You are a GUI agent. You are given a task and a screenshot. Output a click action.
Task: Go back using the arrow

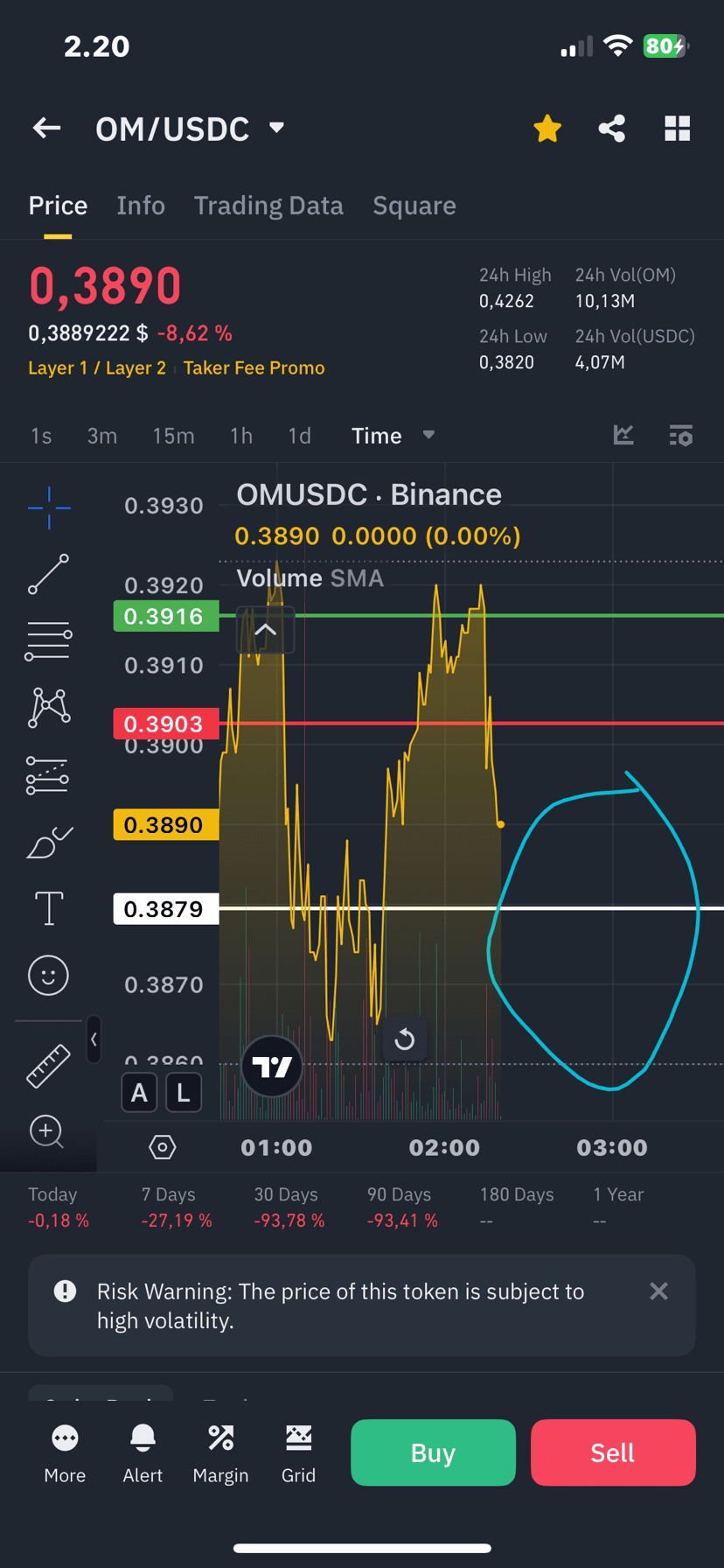tap(46, 129)
